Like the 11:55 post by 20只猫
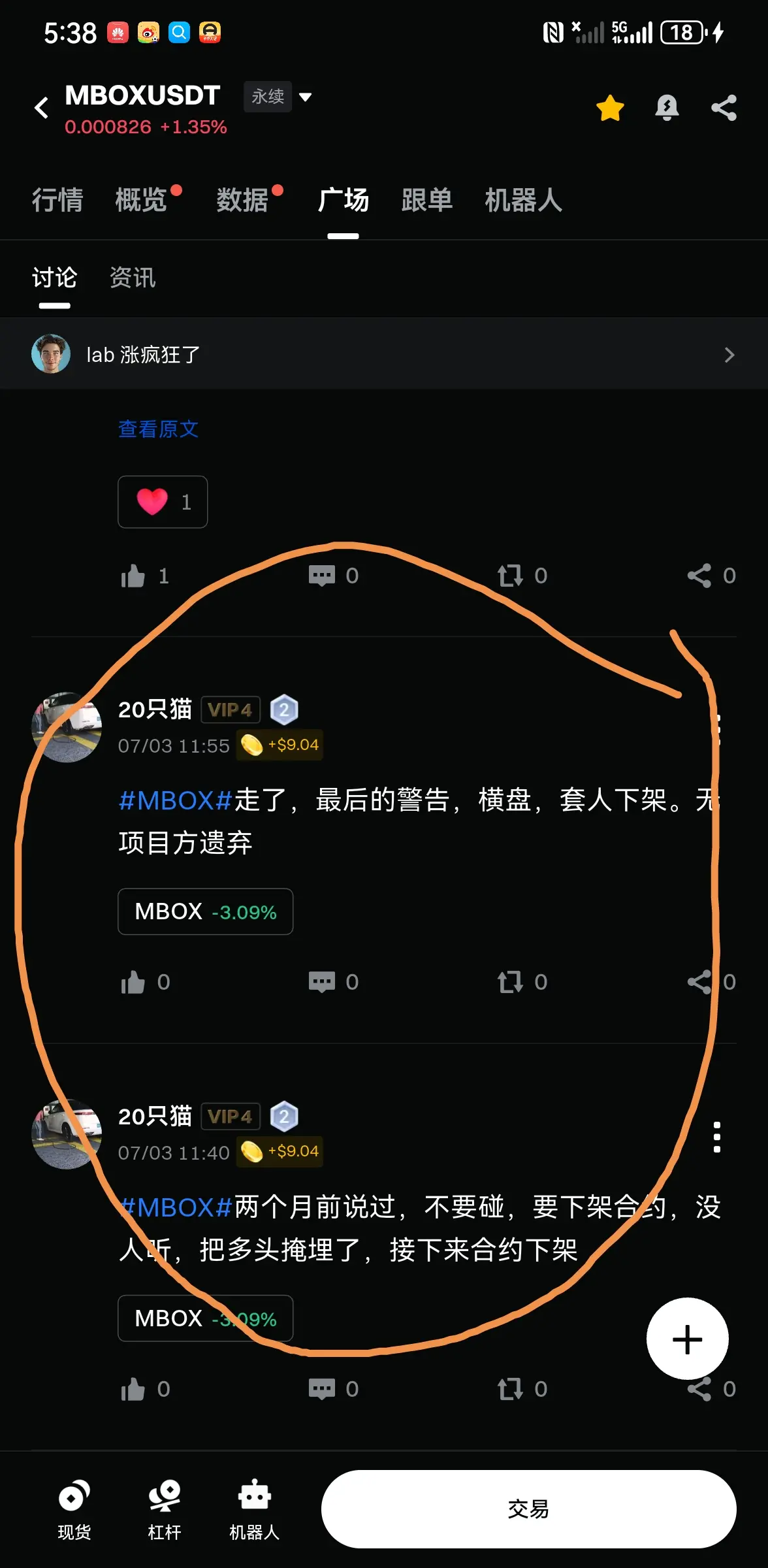The image size is (768, 1568). point(145,982)
